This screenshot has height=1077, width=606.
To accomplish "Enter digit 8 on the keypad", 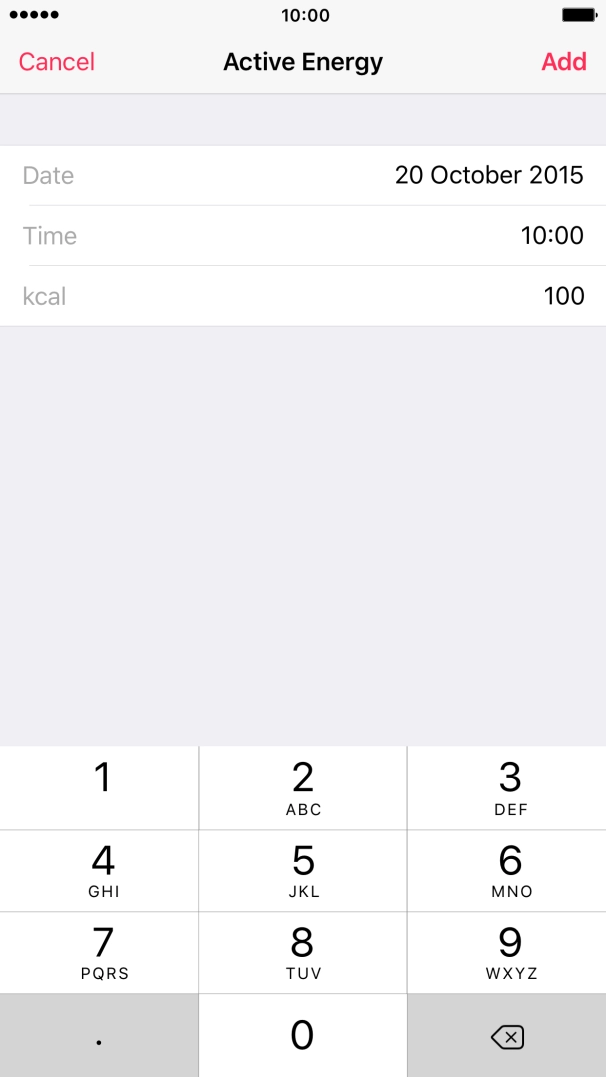I will [303, 952].
